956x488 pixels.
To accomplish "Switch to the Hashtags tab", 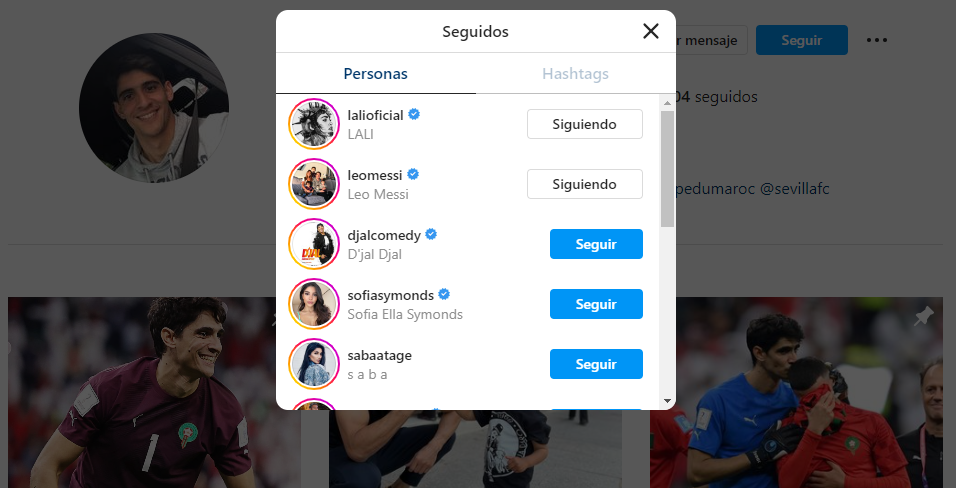I will tap(575, 73).
